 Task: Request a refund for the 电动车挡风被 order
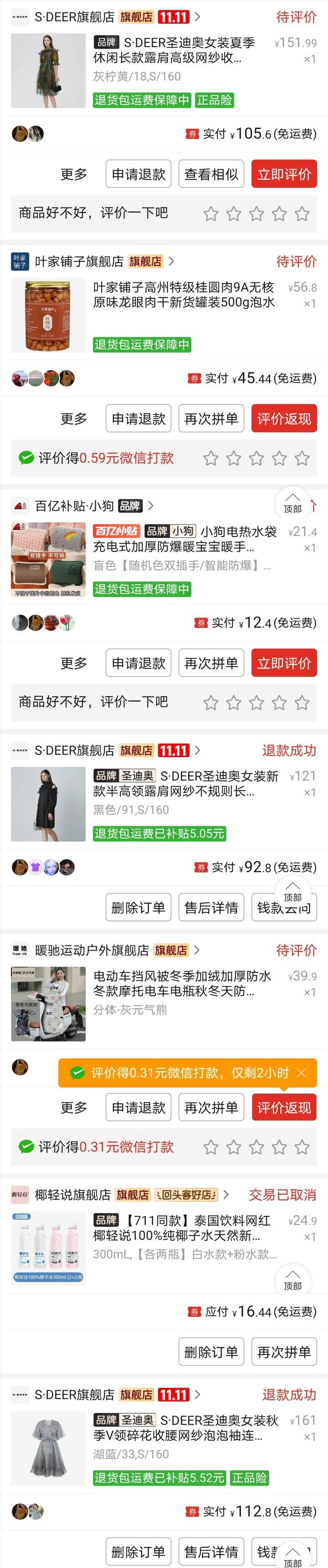pos(138,1107)
